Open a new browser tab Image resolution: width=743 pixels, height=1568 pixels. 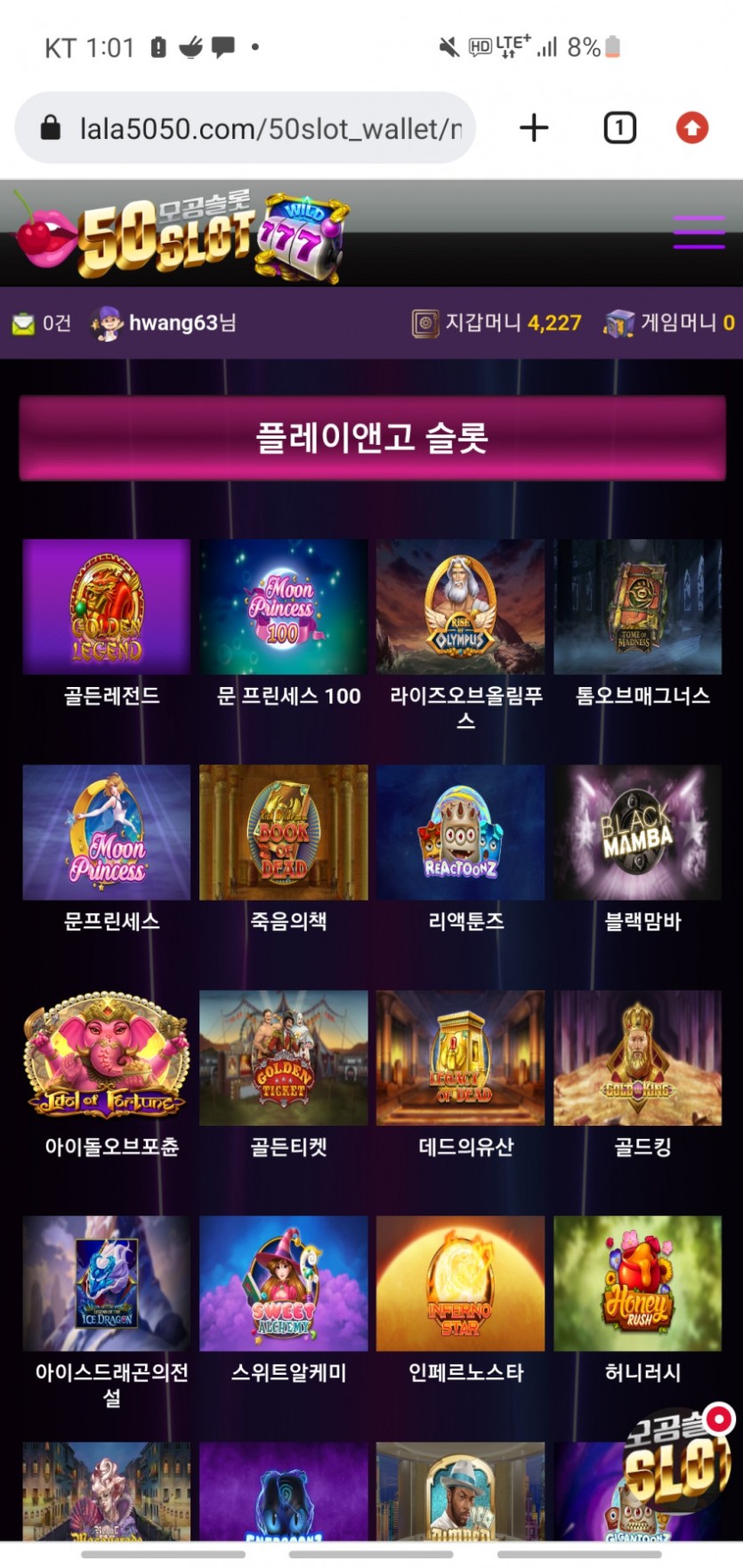click(x=534, y=128)
